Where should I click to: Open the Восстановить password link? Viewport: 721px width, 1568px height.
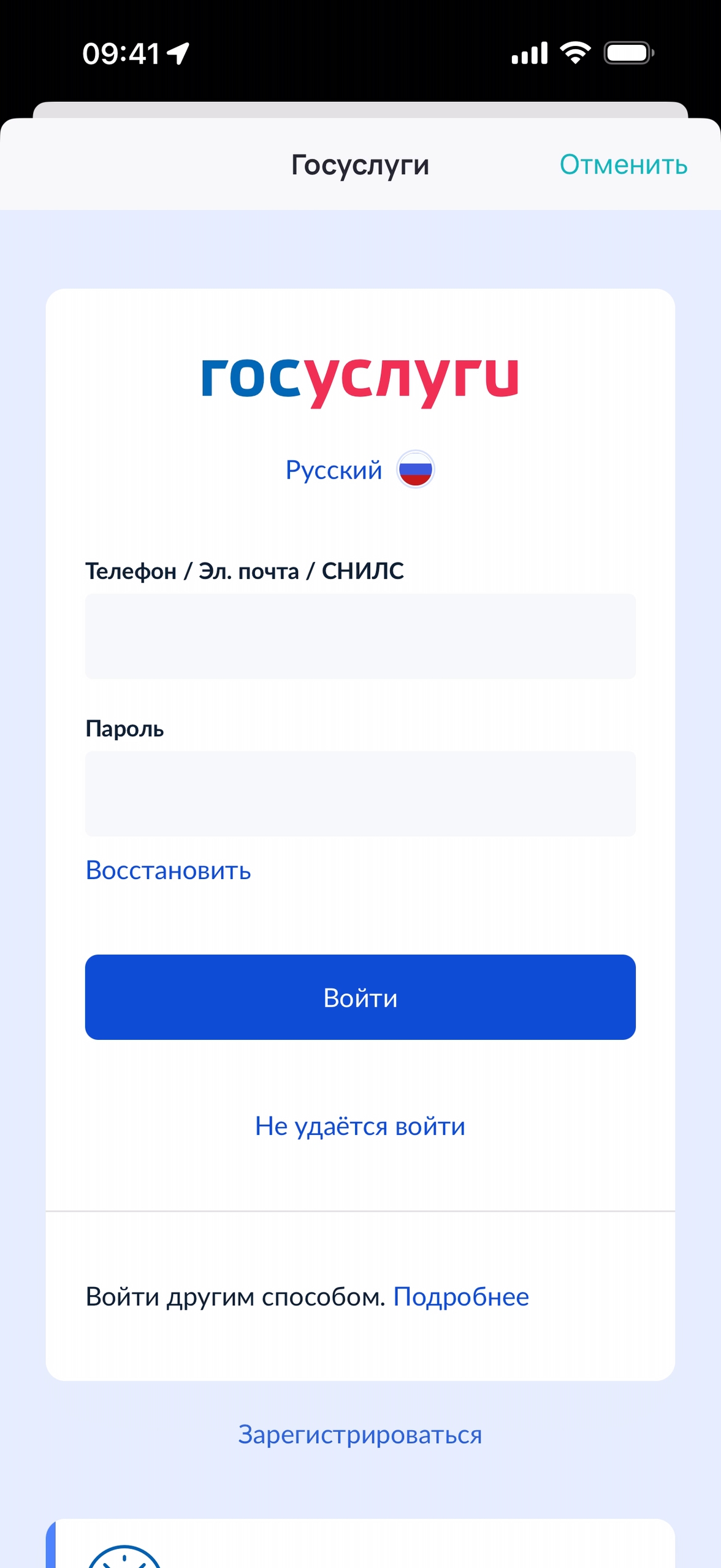(168, 870)
